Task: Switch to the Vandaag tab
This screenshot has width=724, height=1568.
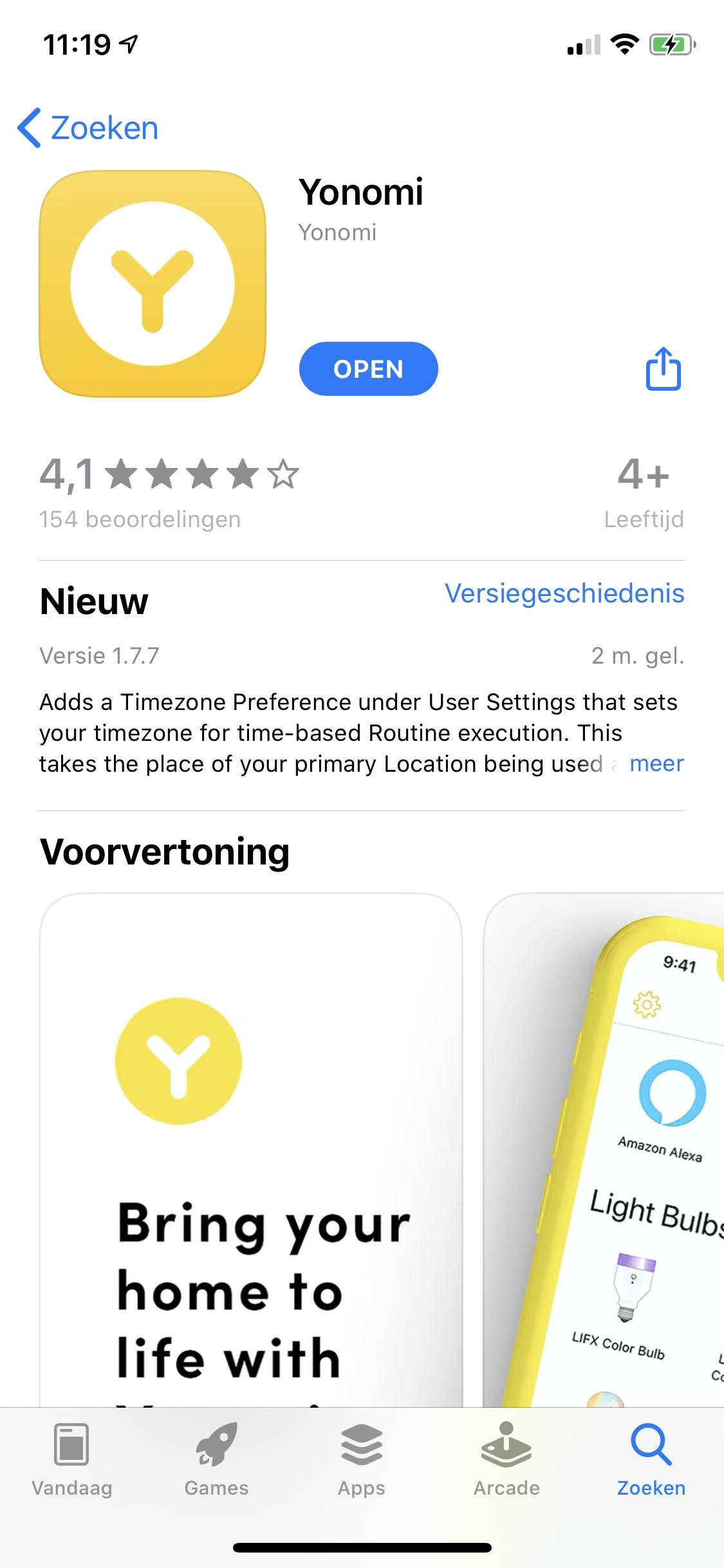Action: point(72,1461)
